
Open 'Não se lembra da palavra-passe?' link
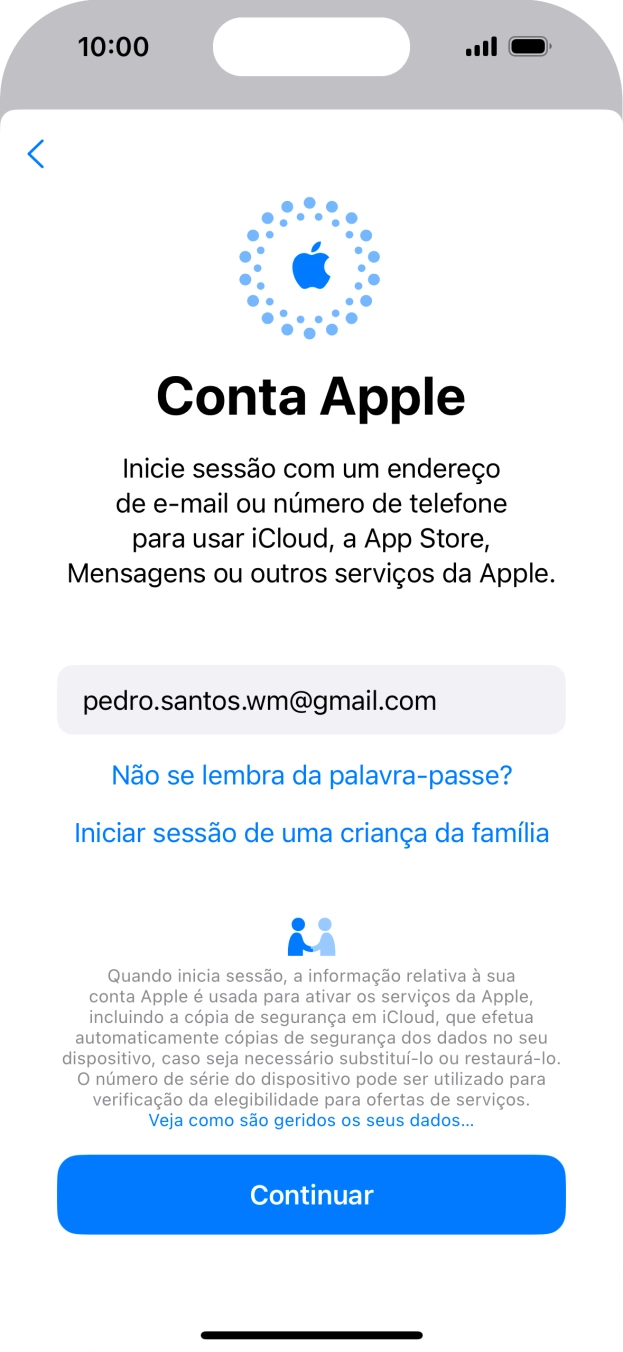(x=311, y=775)
